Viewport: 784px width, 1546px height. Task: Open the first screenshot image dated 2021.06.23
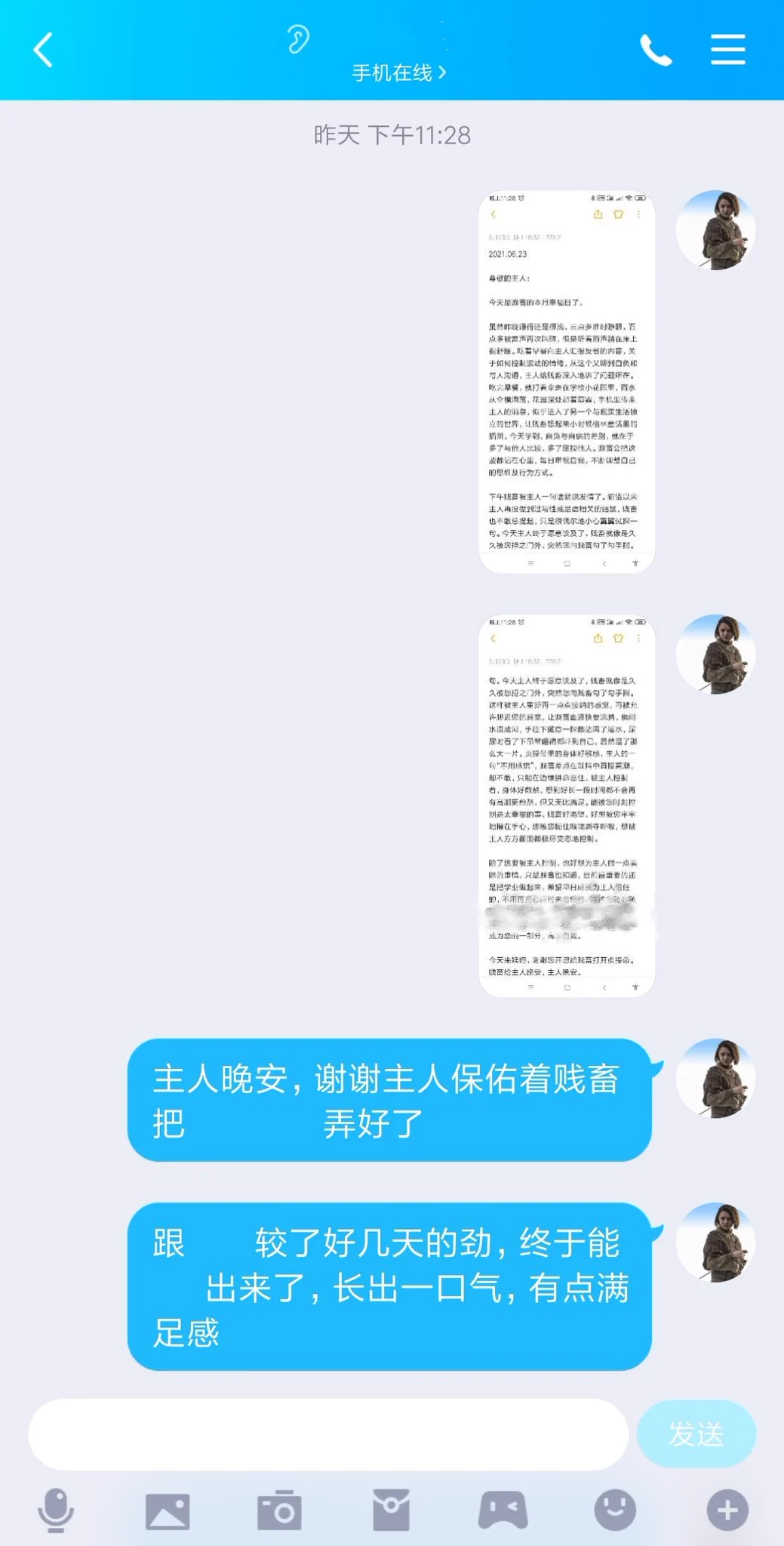coord(567,382)
